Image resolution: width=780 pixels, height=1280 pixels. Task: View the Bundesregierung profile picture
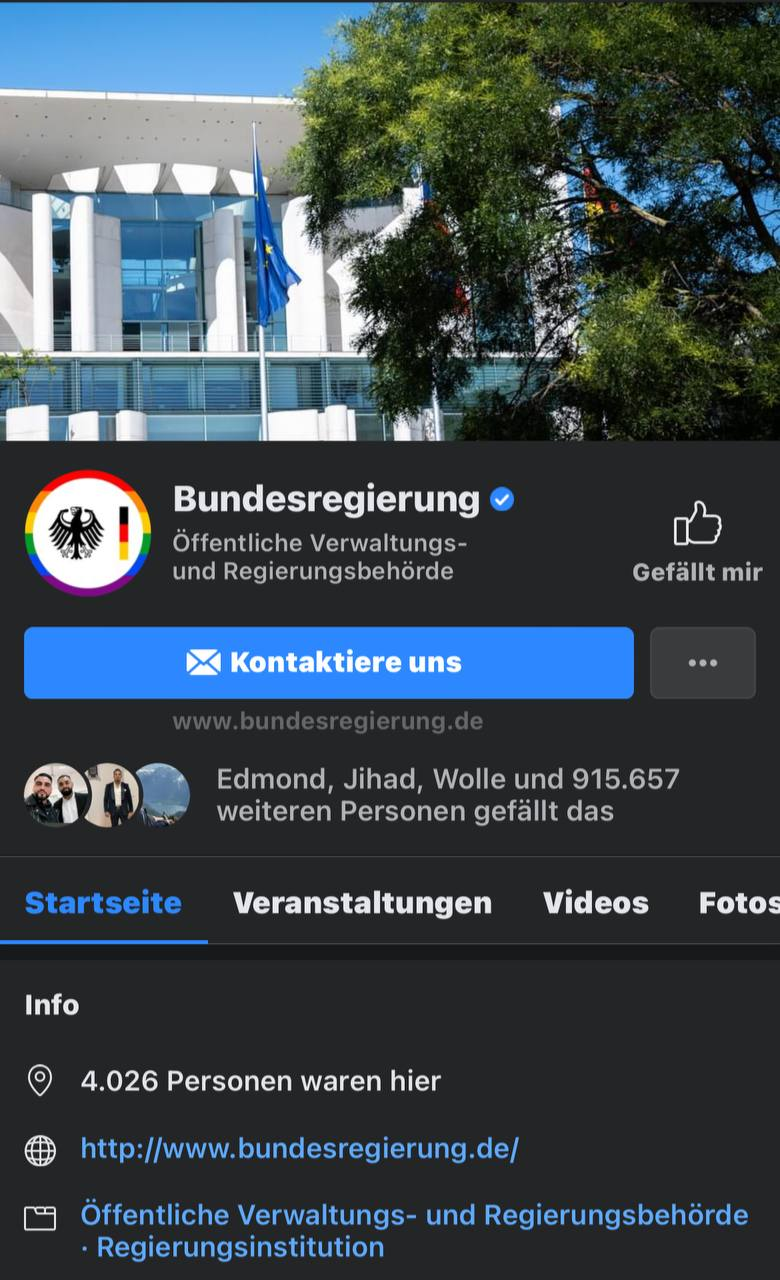88,533
